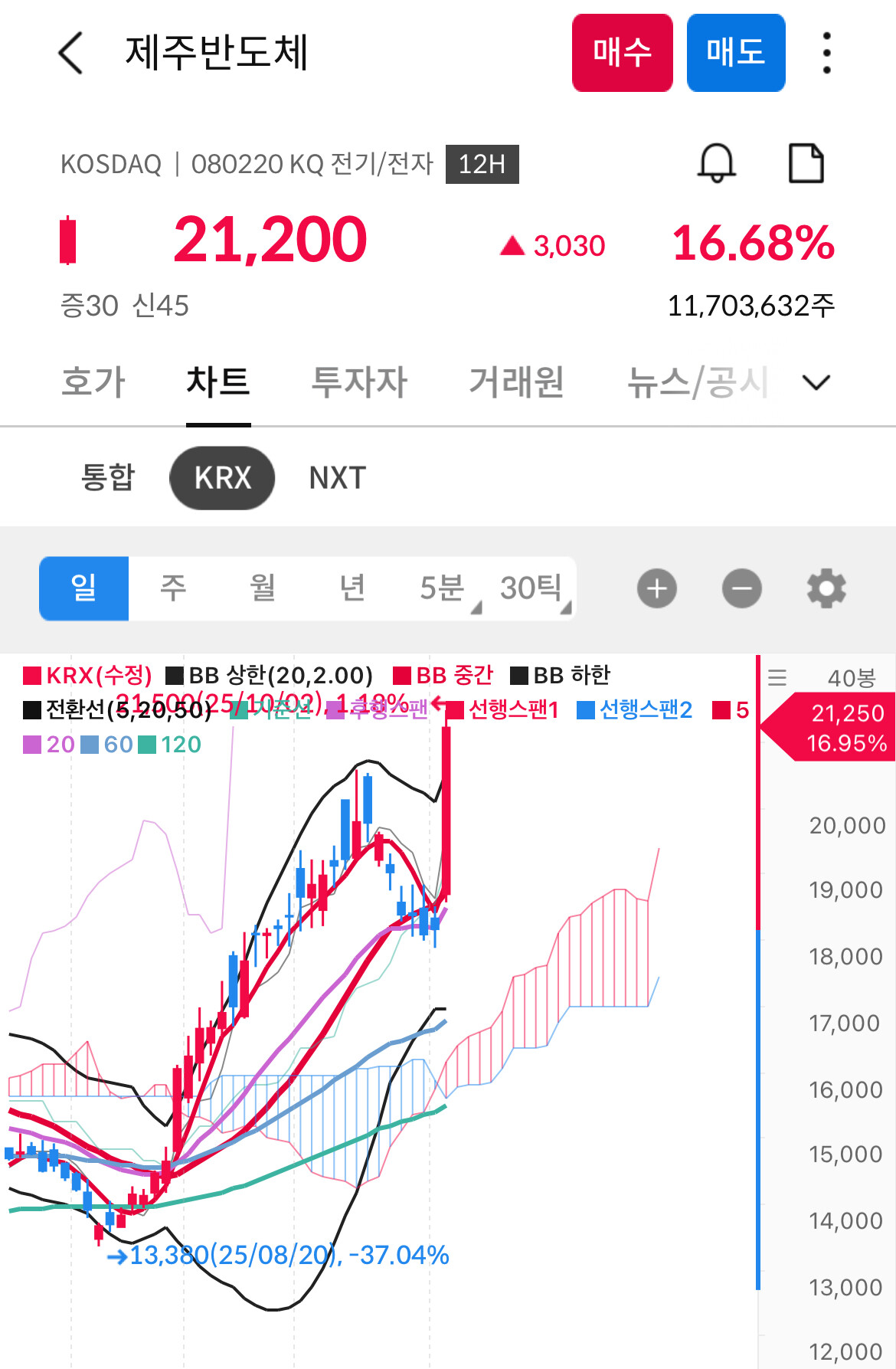Switch chart to 월 monthly

coord(263,588)
